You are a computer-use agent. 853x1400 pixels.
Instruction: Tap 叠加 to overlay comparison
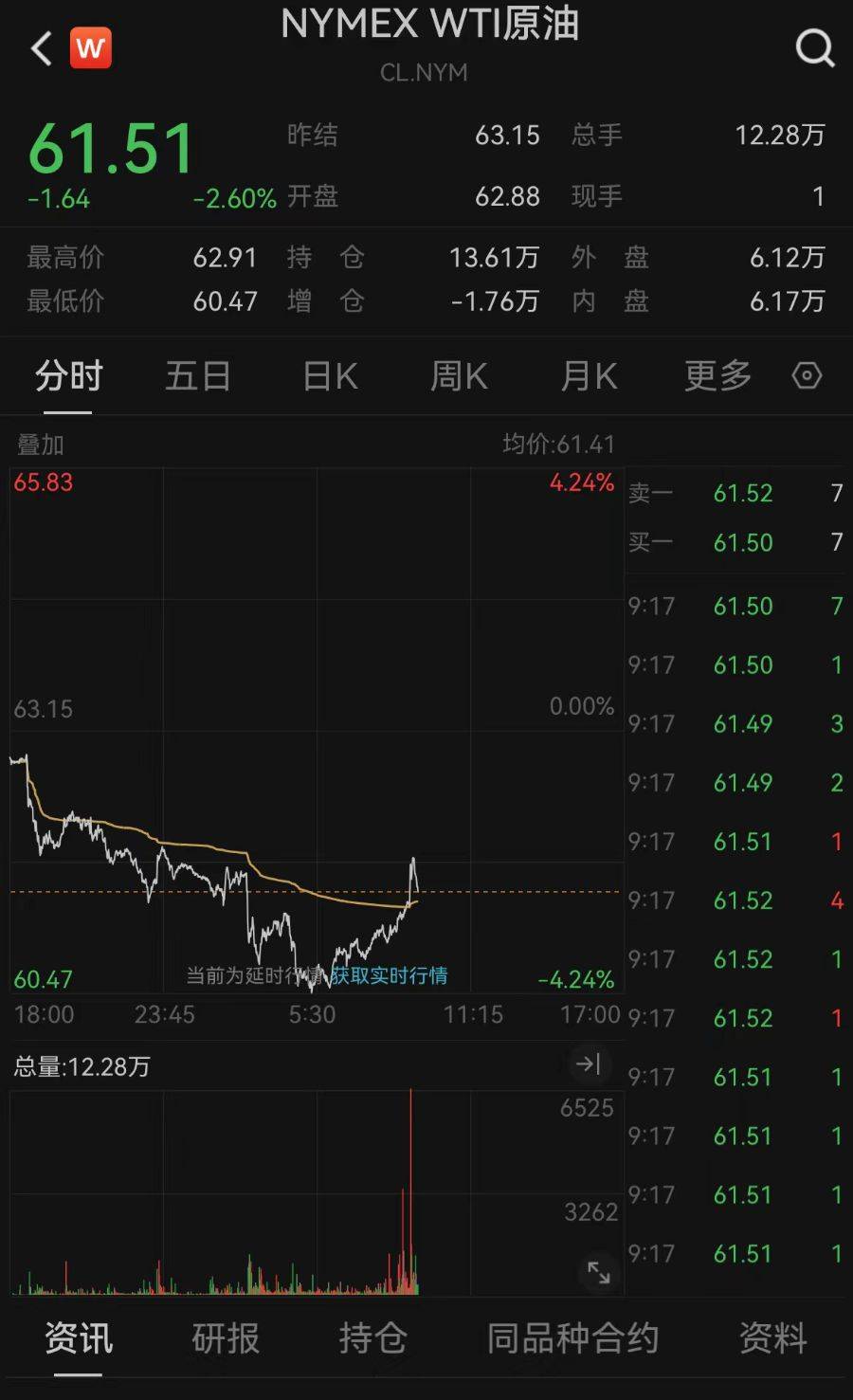pos(41,444)
